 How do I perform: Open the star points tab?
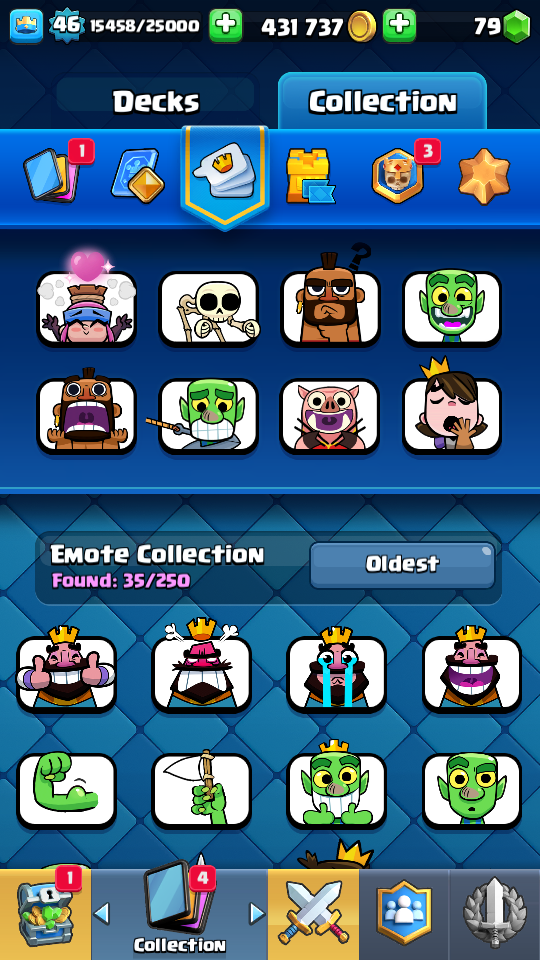coord(484,176)
